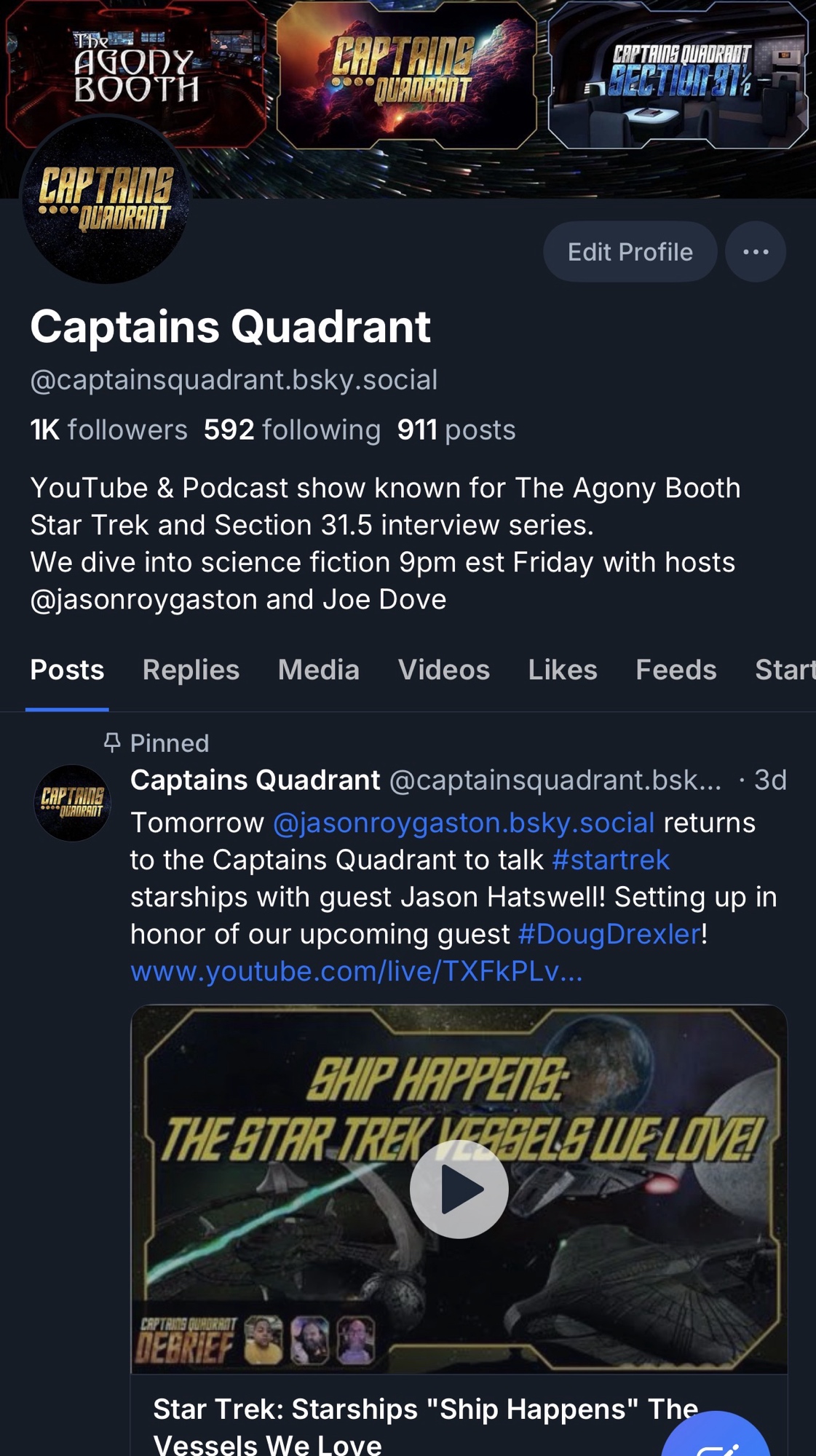Open the three-dot profile options menu
This screenshot has width=816, height=1456.
click(756, 252)
